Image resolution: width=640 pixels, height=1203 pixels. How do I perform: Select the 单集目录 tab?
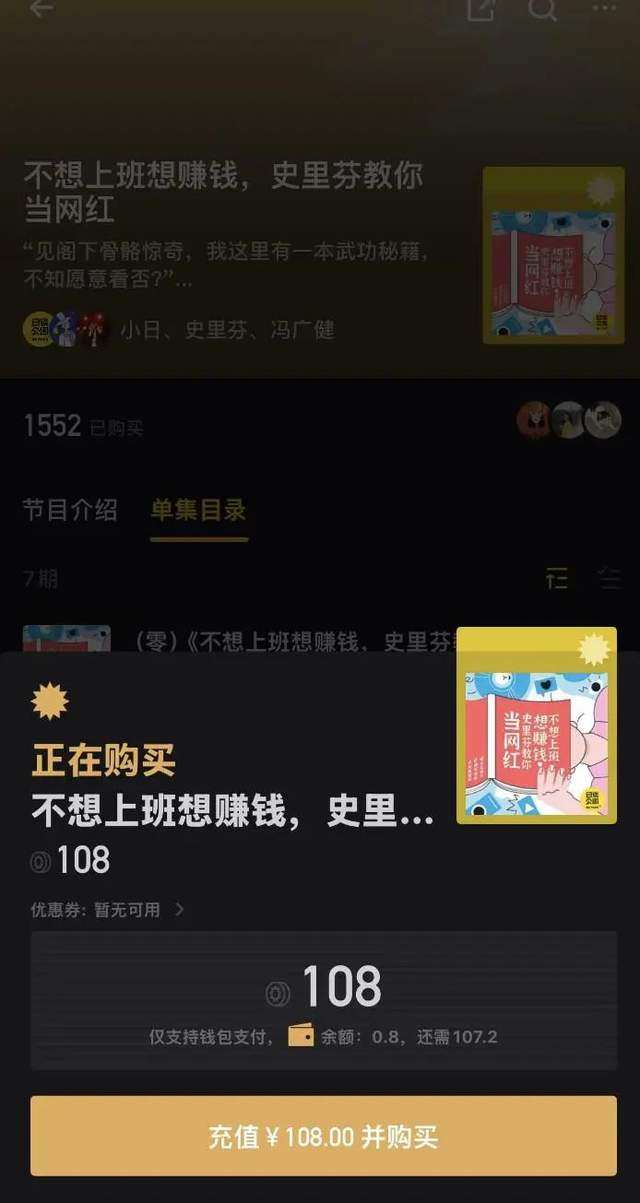(x=198, y=510)
